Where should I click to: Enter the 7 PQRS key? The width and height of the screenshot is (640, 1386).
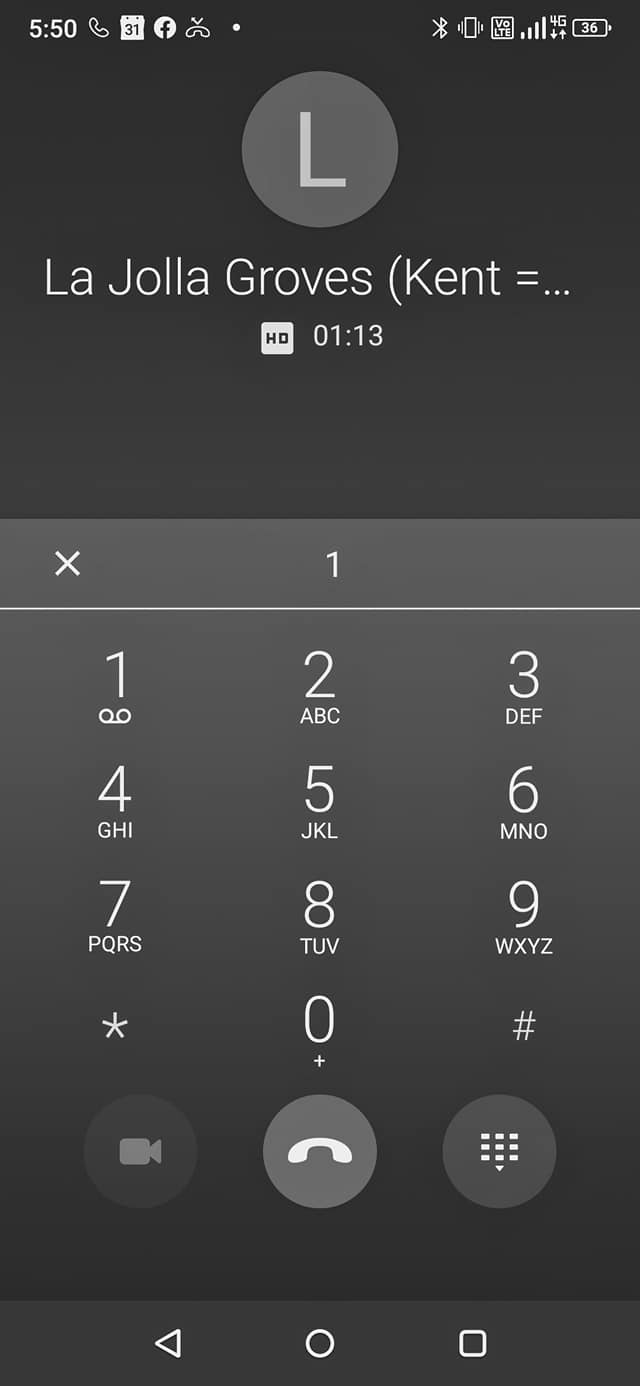(x=116, y=915)
